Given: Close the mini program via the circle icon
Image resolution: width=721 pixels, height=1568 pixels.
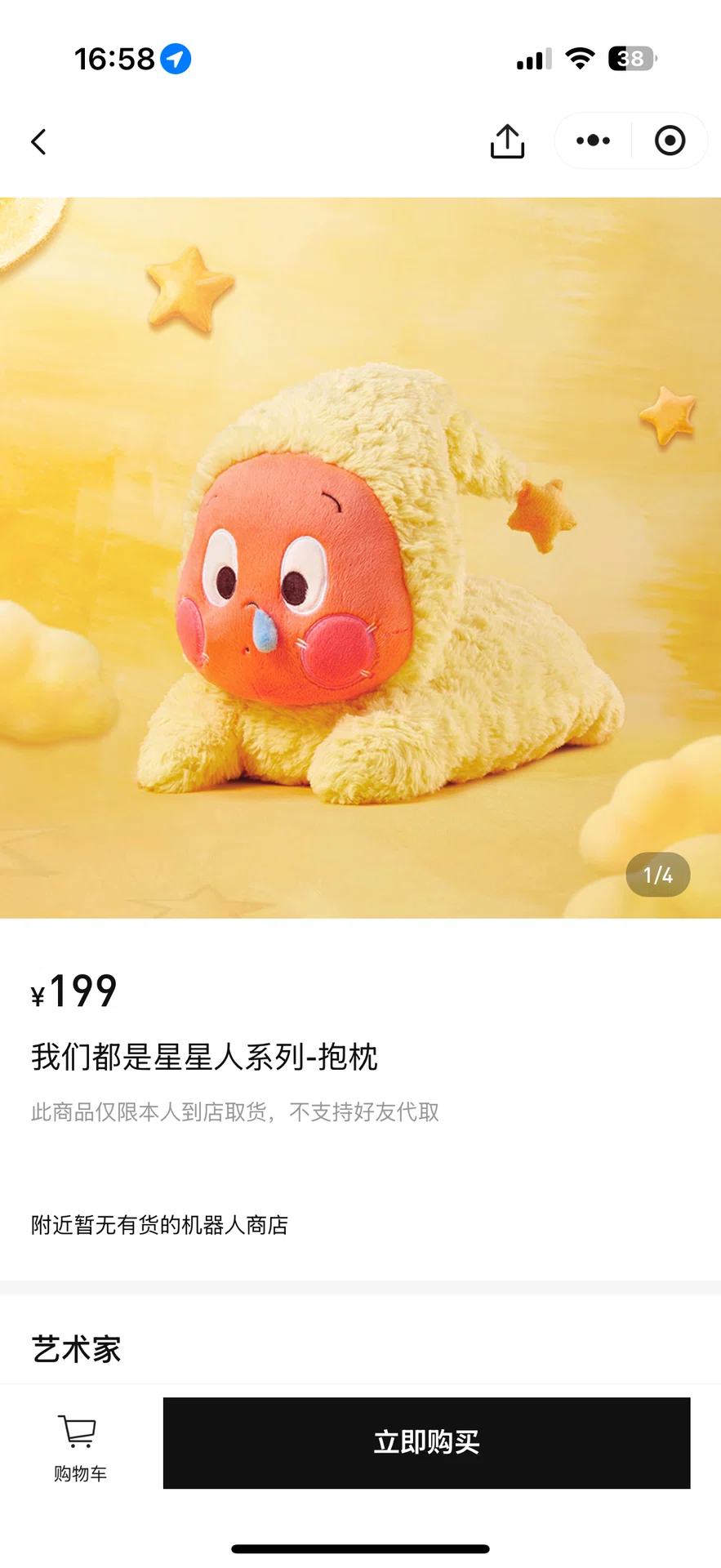Looking at the screenshot, I should tap(670, 140).
